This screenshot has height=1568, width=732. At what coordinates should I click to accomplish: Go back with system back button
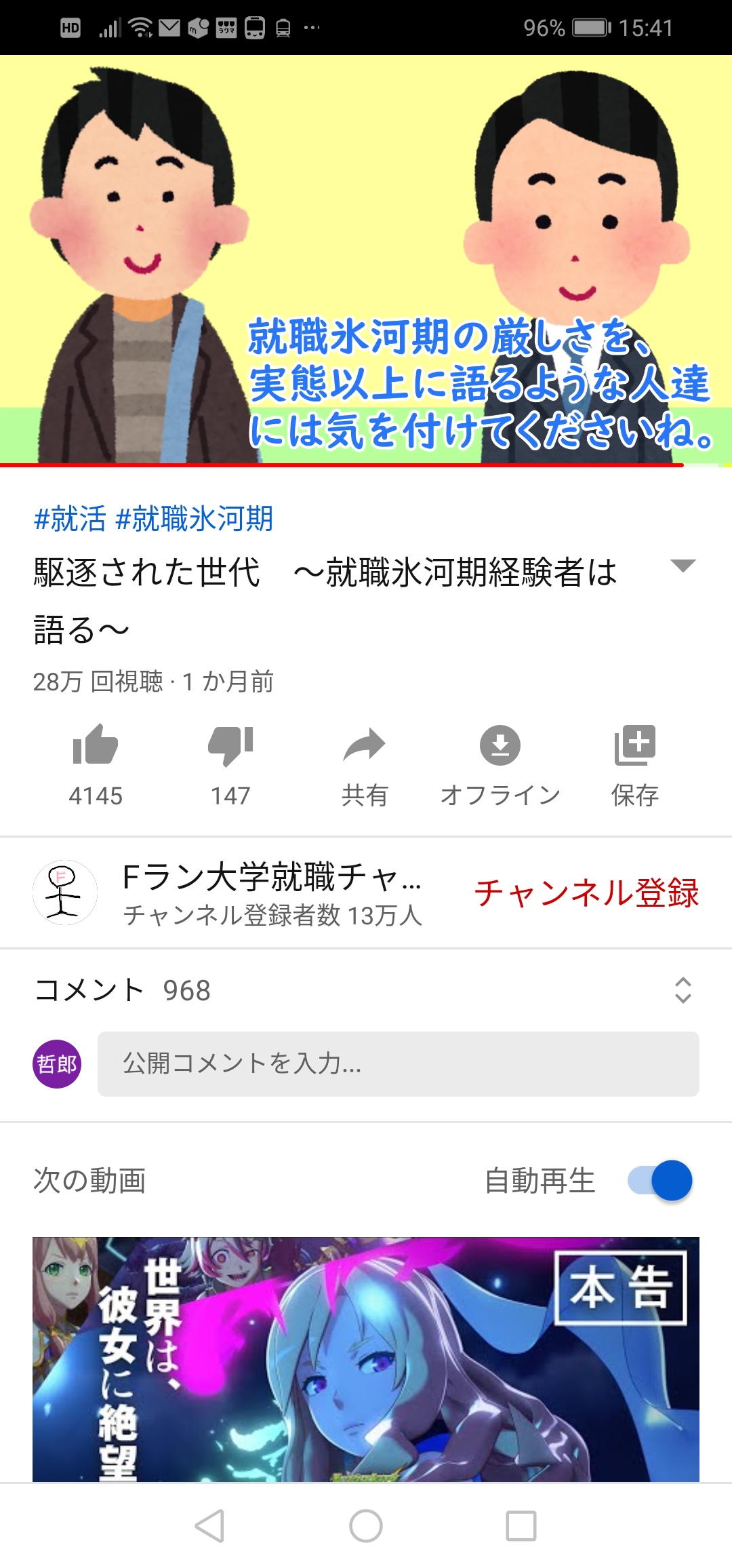[209, 1527]
